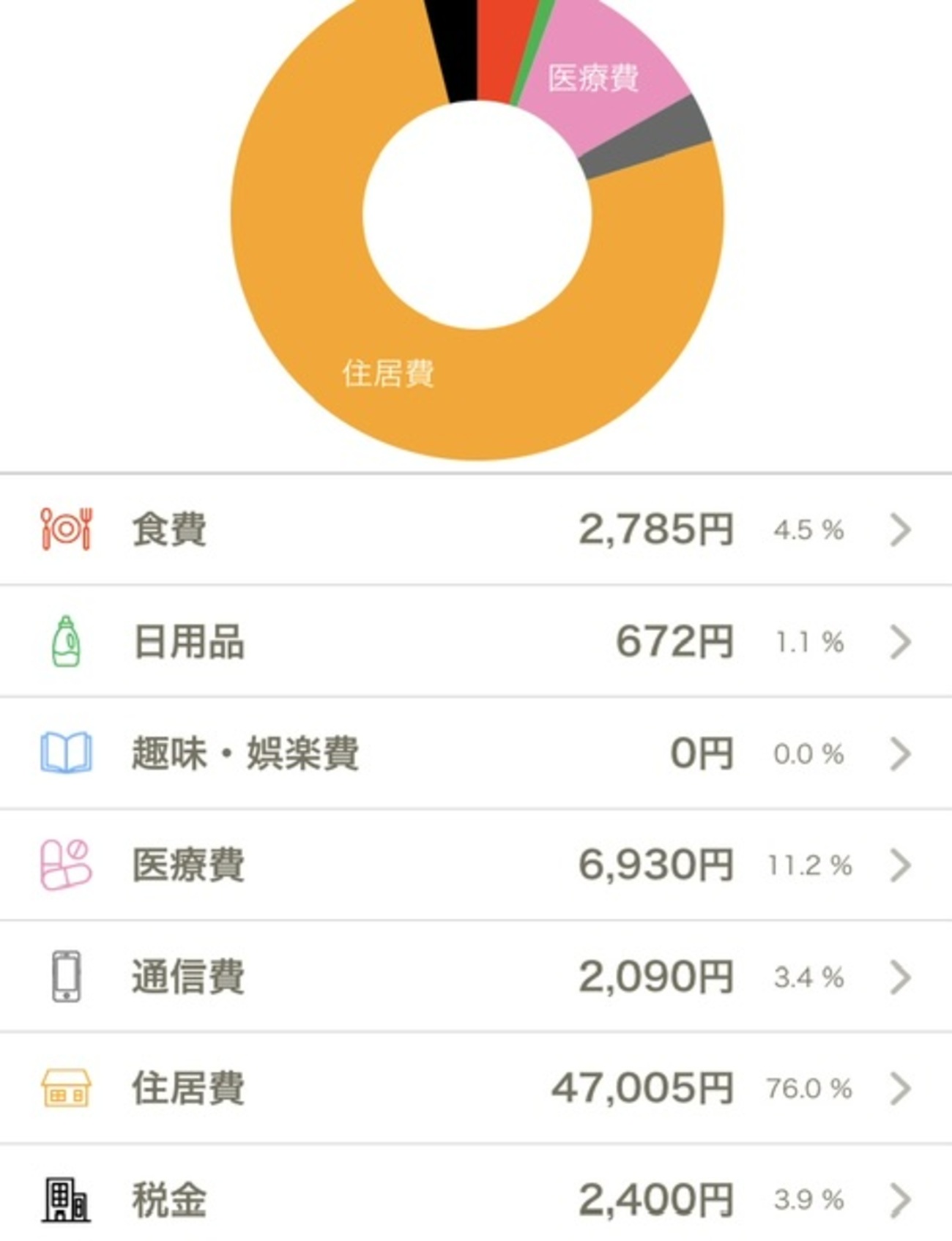View the 税金 expense details
This screenshot has height=1241, width=952.
coord(476,1199)
